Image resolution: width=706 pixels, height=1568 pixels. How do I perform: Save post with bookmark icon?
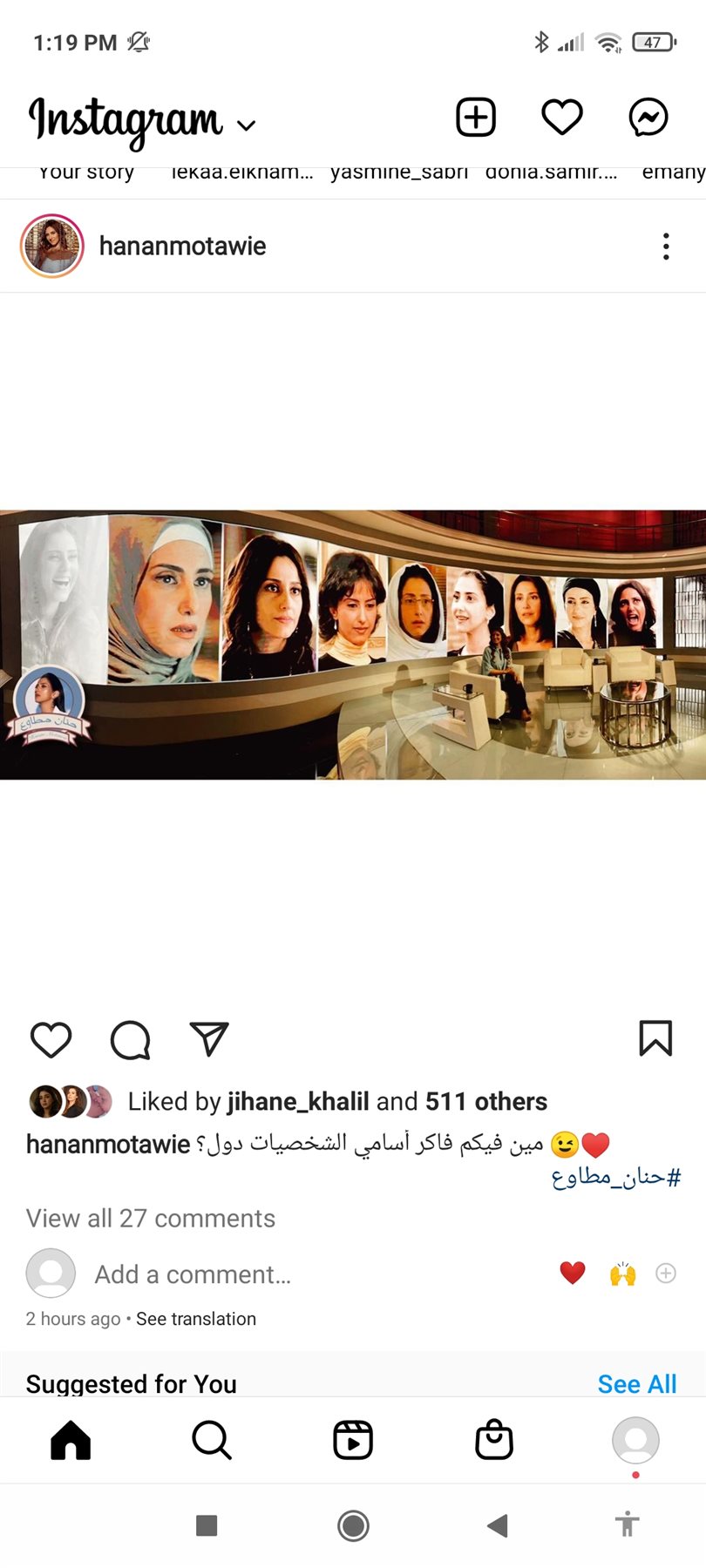[x=655, y=1038]
